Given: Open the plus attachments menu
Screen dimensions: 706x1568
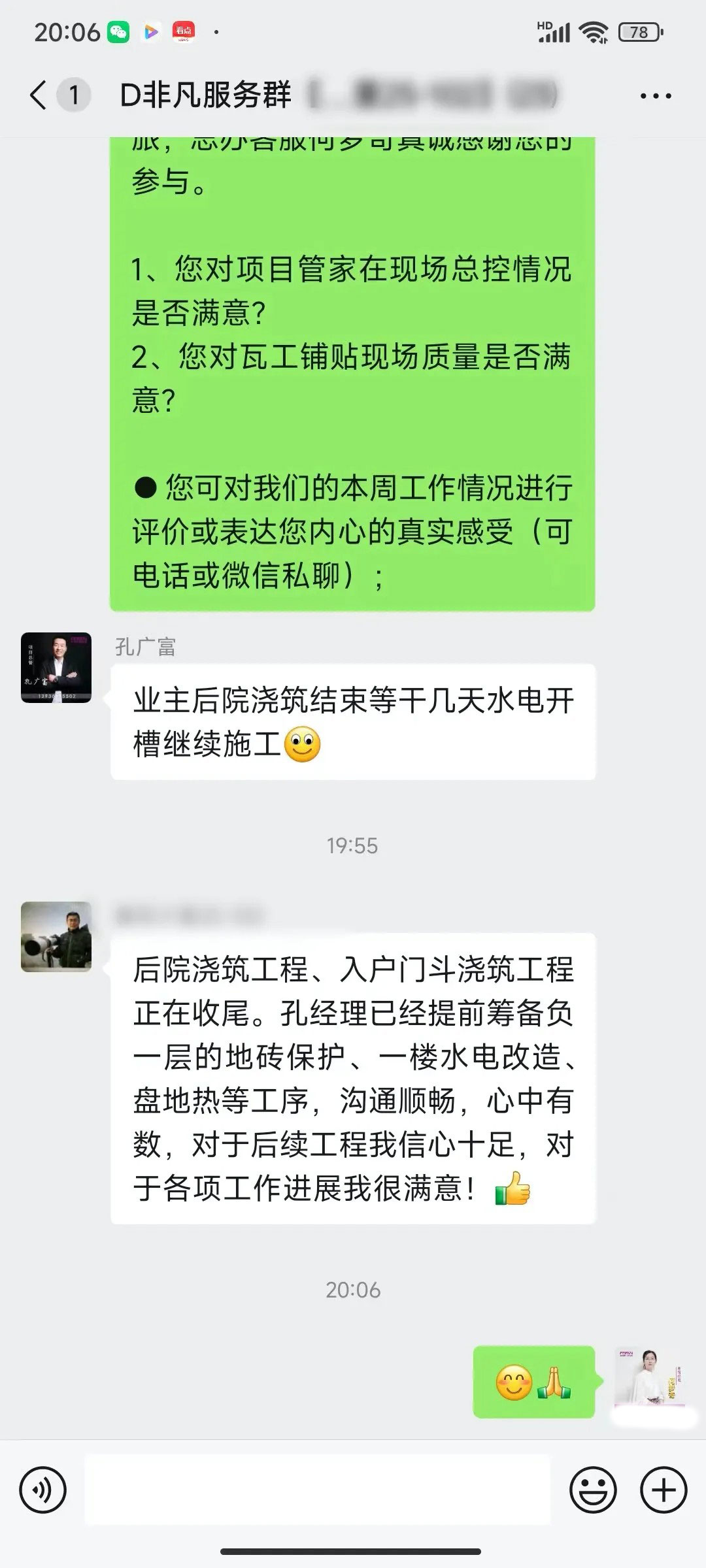Looking at the screenshot, I should point(664,1490).
